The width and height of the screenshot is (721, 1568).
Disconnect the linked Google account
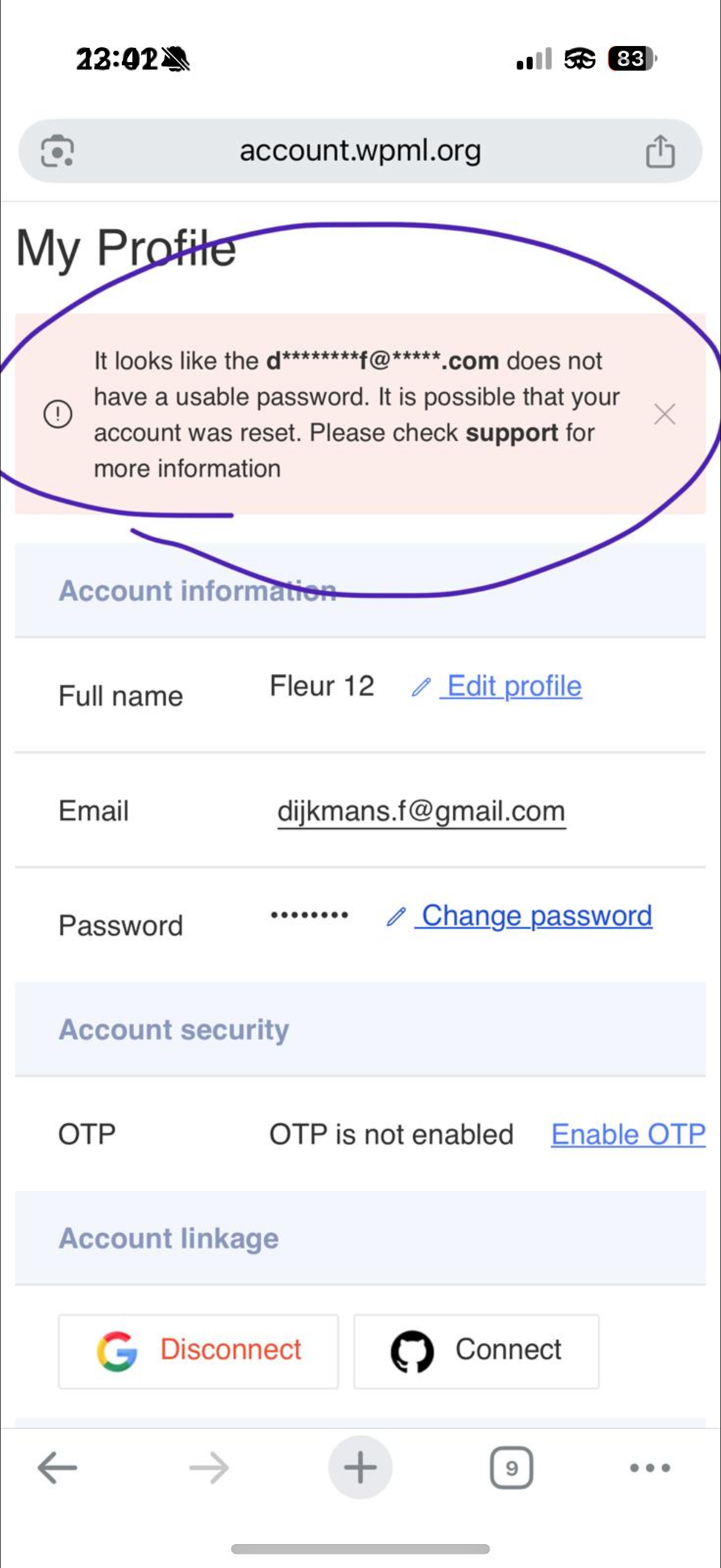[198, 1351]
